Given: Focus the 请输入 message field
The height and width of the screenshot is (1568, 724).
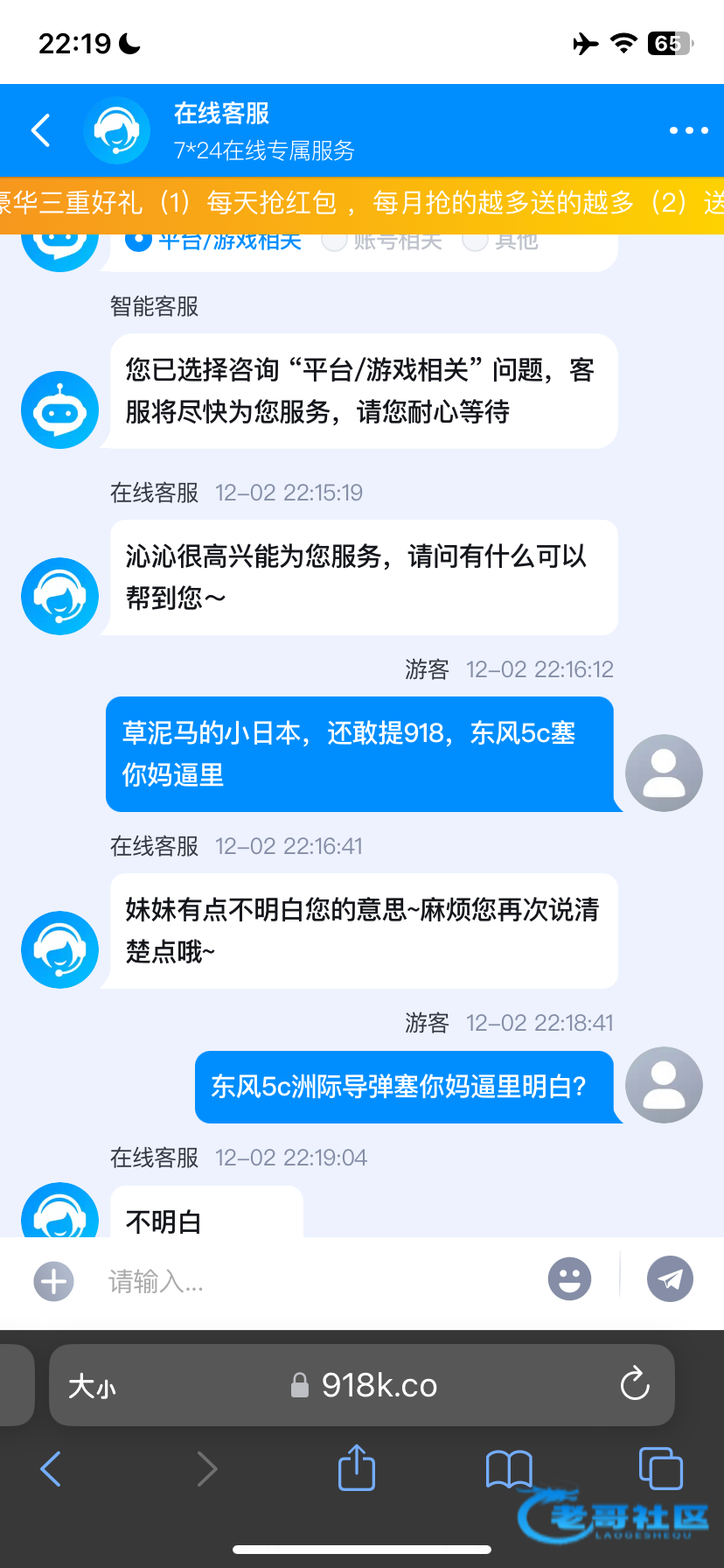Looking at the screenshot, I should point(315,1282).
